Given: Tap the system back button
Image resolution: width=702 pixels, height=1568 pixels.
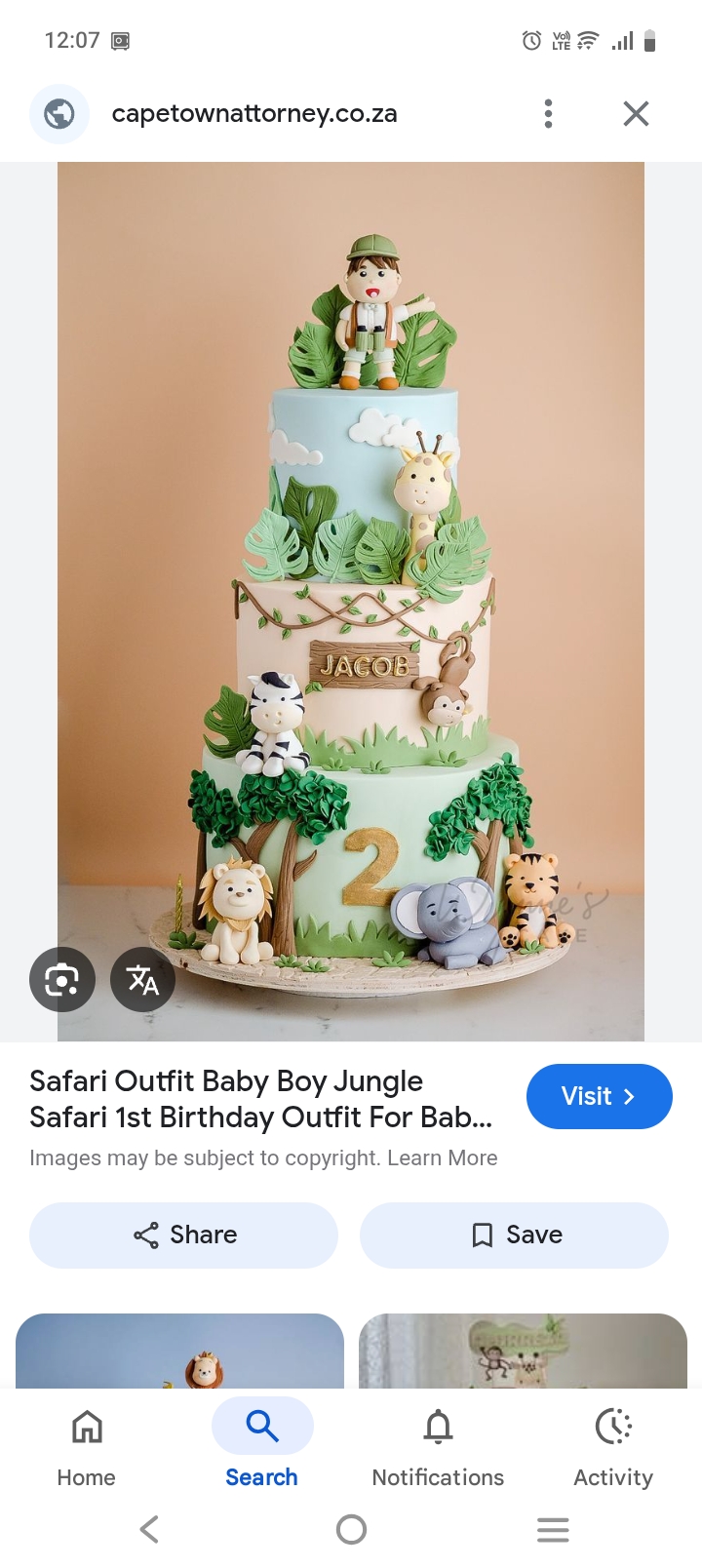Looking at the screenshot, I should coord(149,1529).
